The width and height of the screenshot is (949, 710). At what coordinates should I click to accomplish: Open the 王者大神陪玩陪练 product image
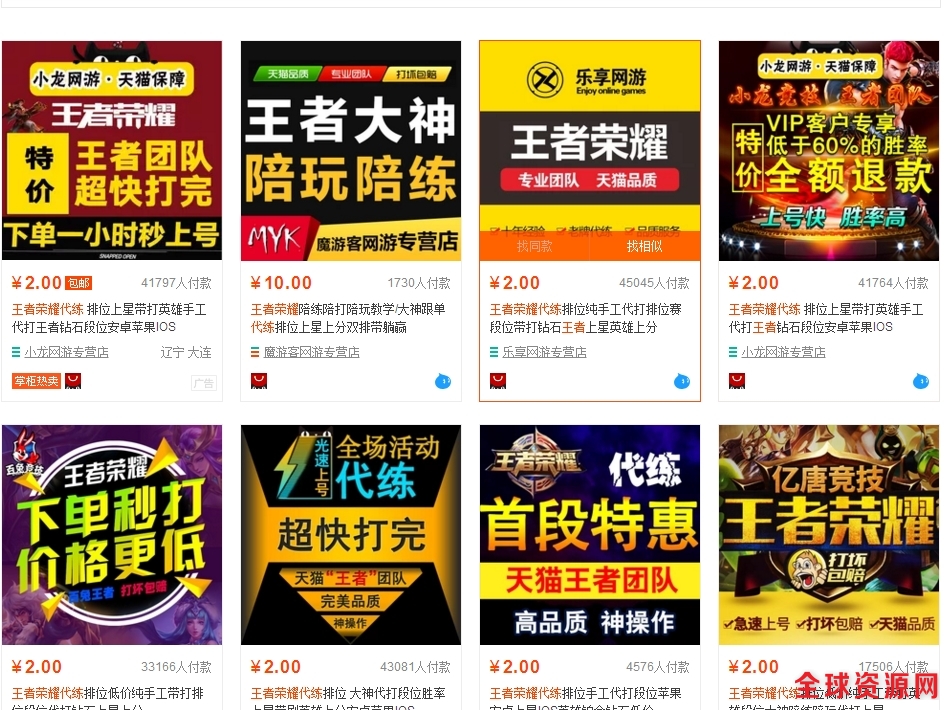pos(351,150)
